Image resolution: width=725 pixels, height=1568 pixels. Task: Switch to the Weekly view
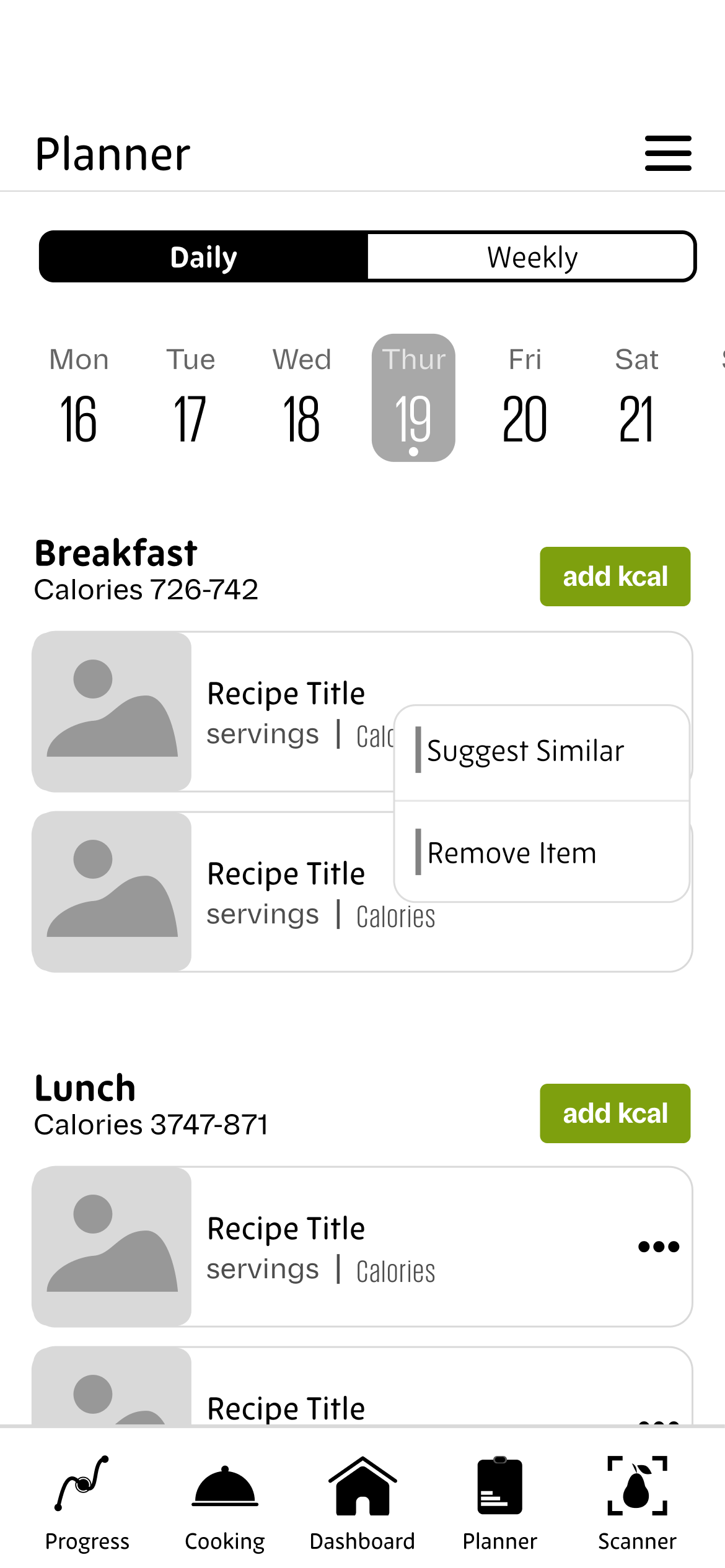(531, 257)
